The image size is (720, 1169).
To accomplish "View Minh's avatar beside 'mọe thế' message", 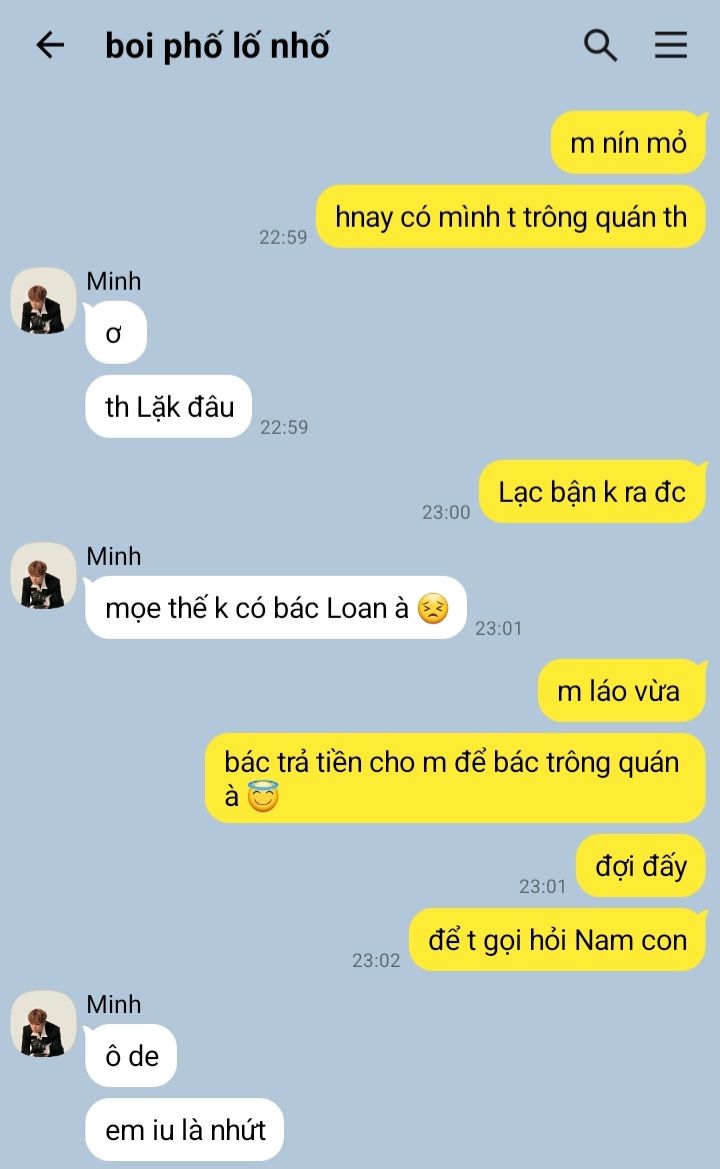I will pyautogui.click(x=43, y=576).
